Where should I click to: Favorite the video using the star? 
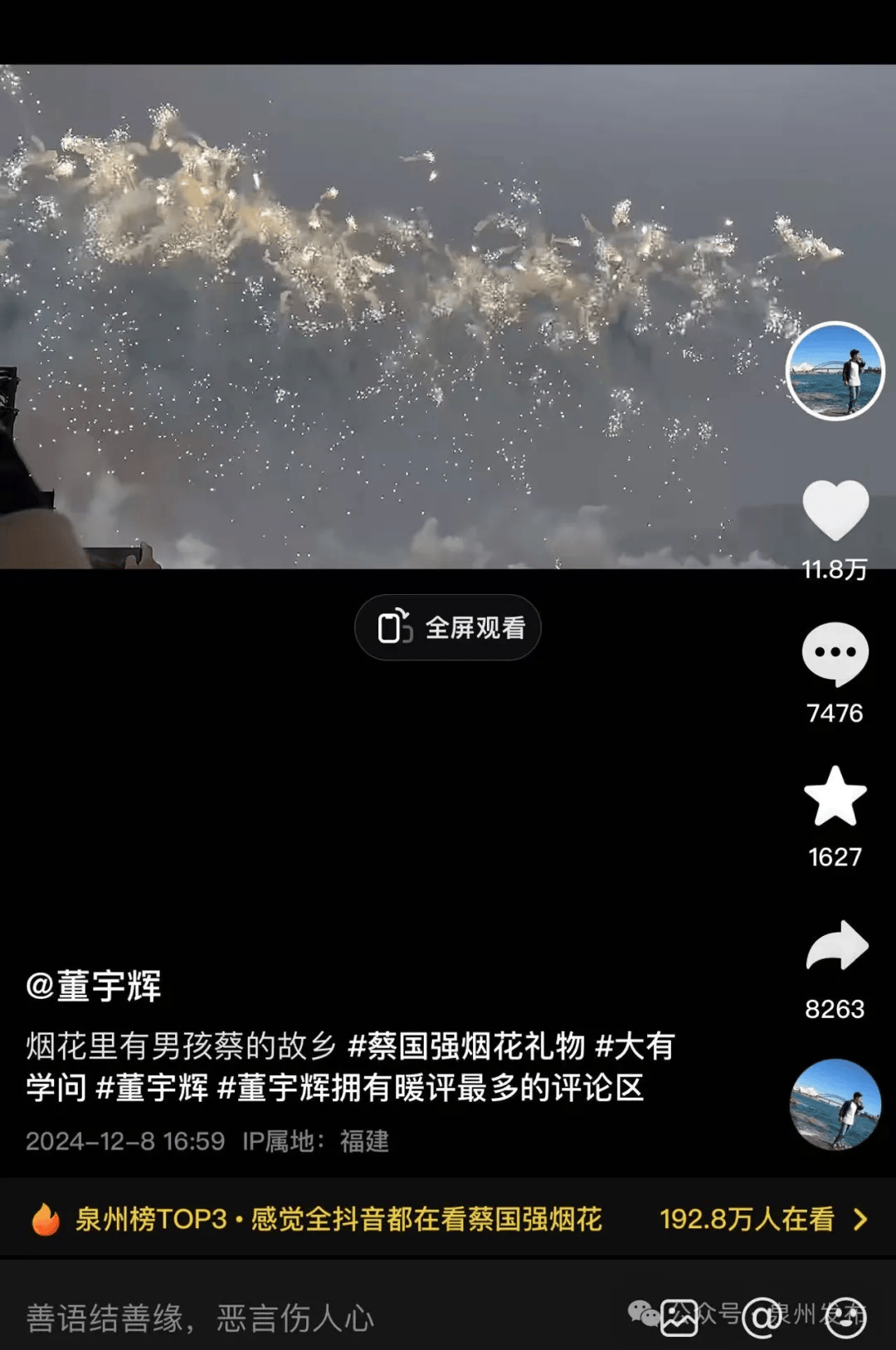(x=835, y=799)
